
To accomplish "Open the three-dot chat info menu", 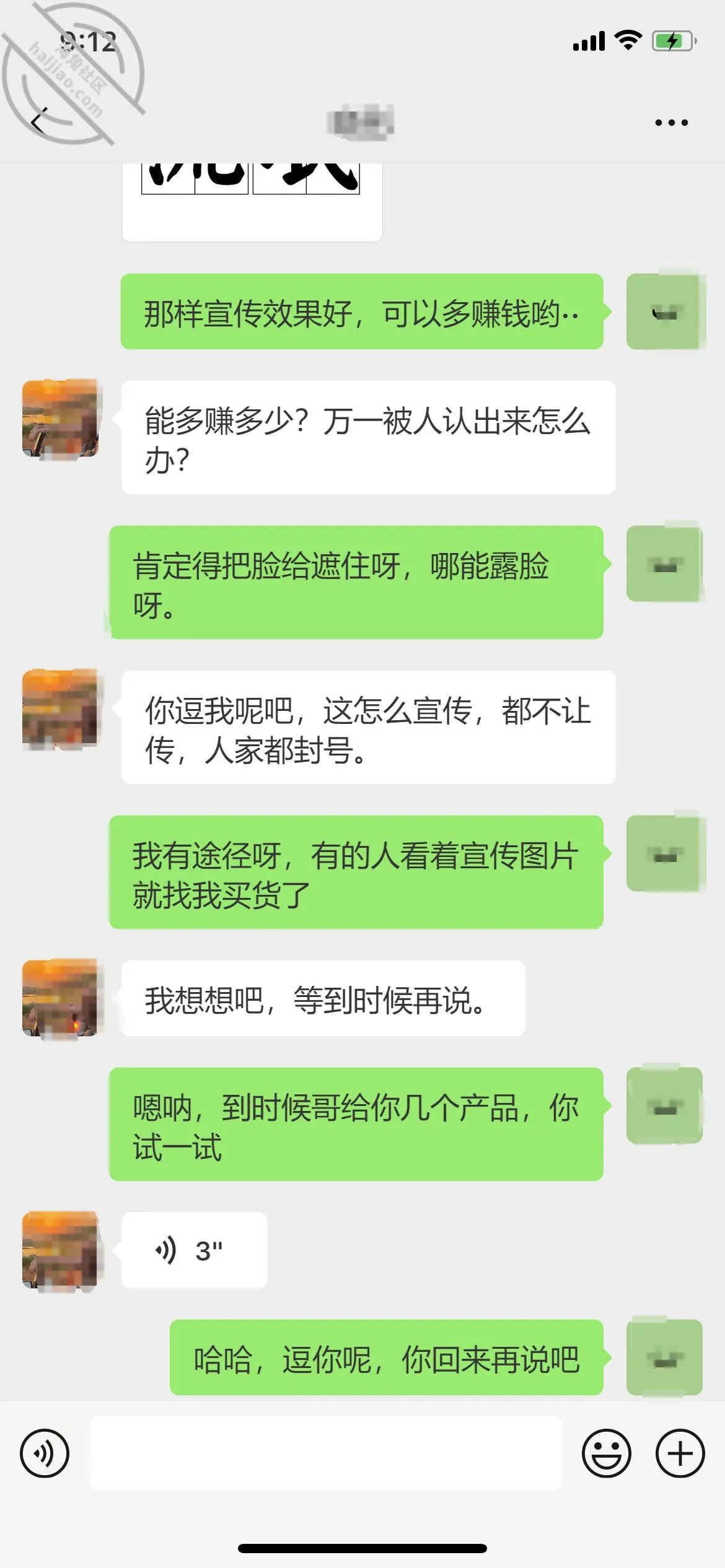I will coord(672,123).
